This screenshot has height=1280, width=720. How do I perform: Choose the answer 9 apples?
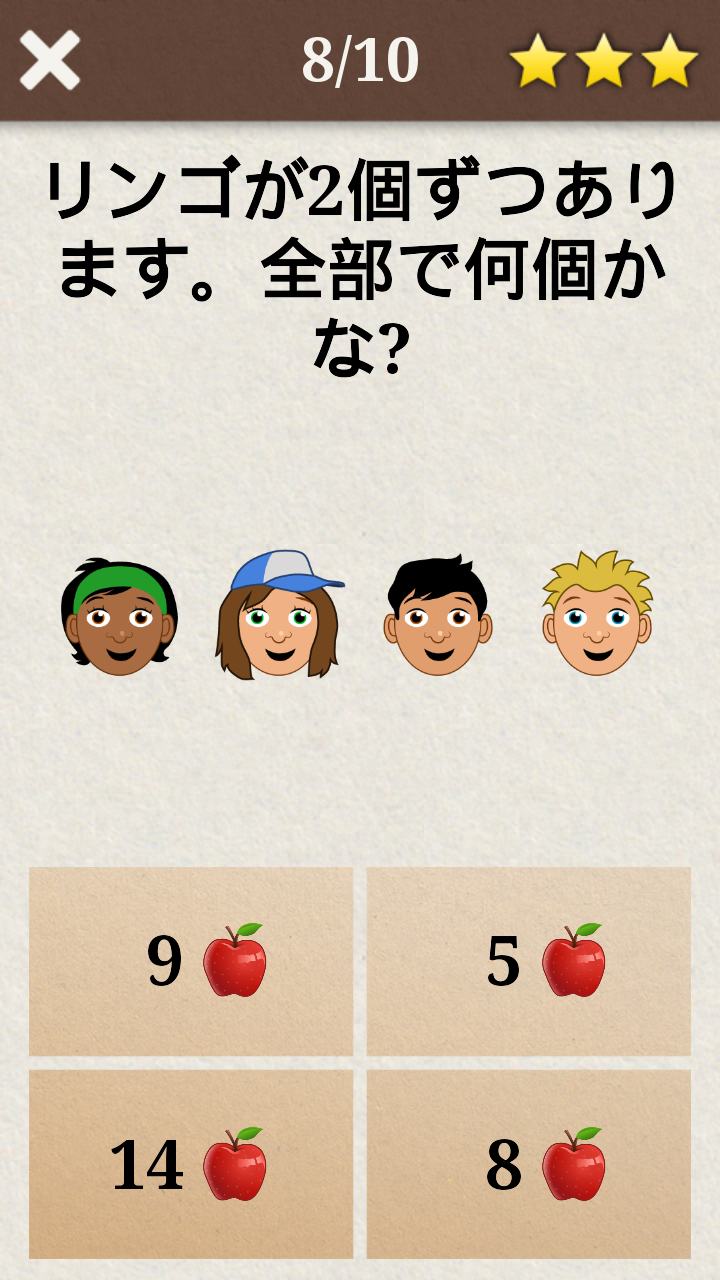pos(191,961)
